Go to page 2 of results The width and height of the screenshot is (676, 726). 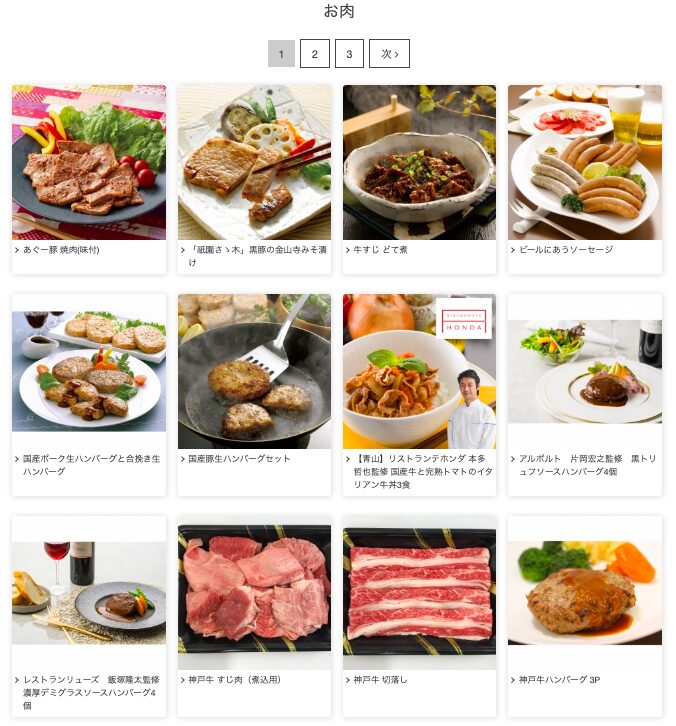(314, 54)
